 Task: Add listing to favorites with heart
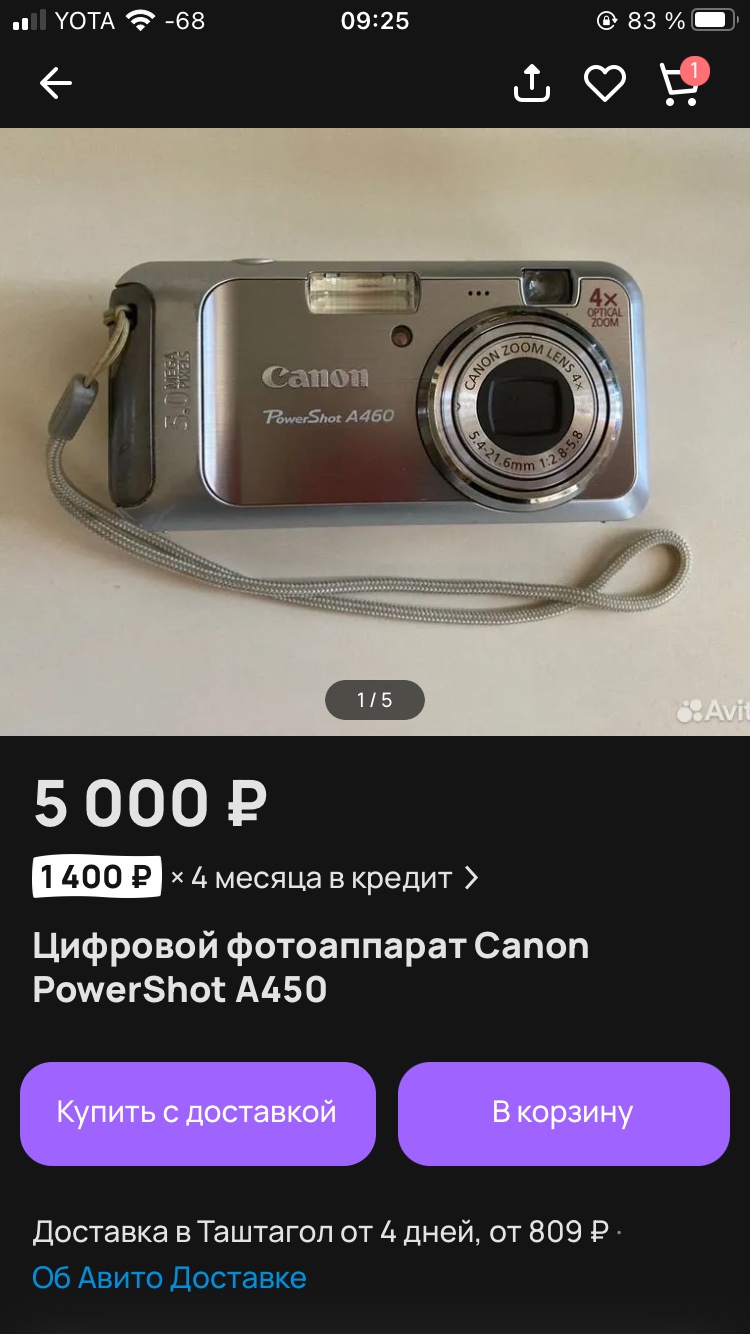click(x=605, y=84)
